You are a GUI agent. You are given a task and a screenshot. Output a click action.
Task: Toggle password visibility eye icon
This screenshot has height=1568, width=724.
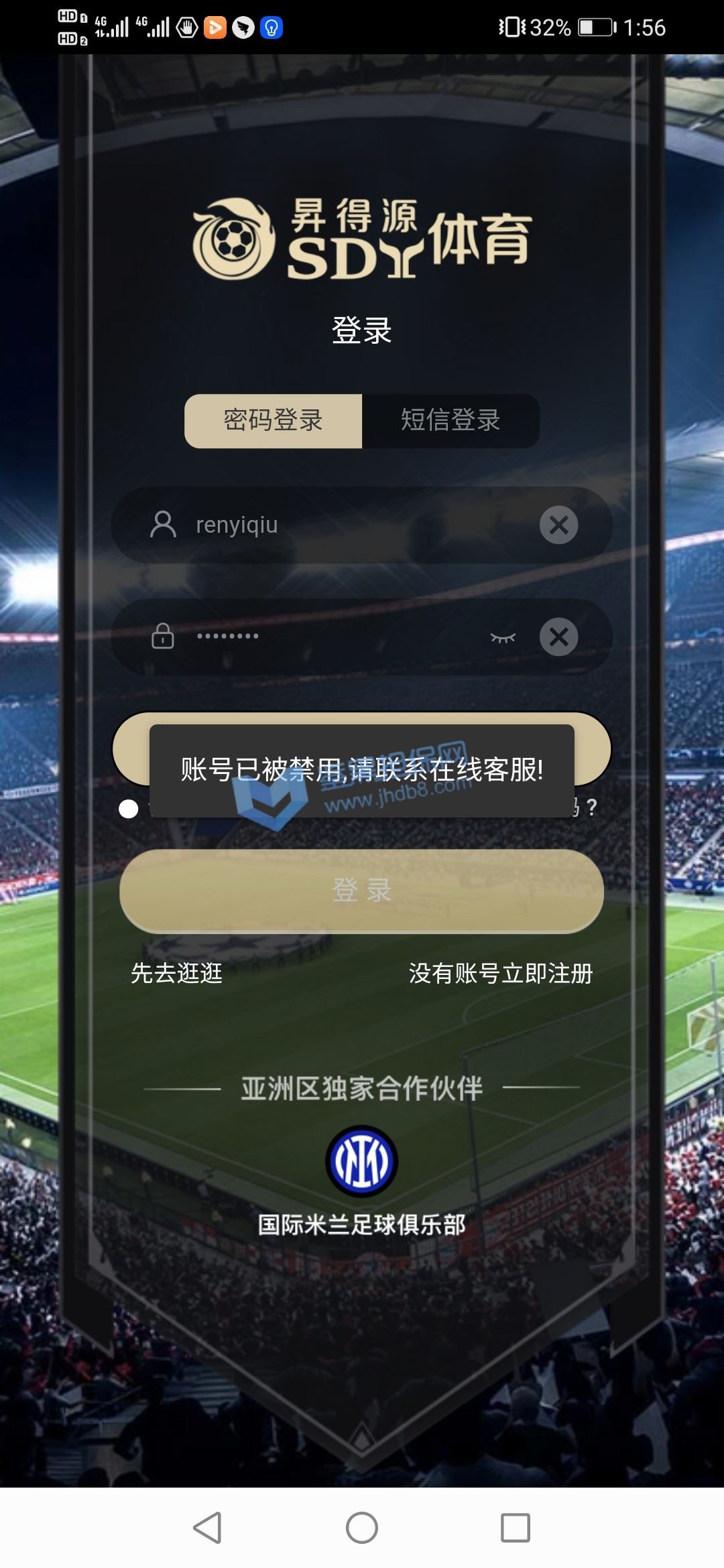pos(503,637)
